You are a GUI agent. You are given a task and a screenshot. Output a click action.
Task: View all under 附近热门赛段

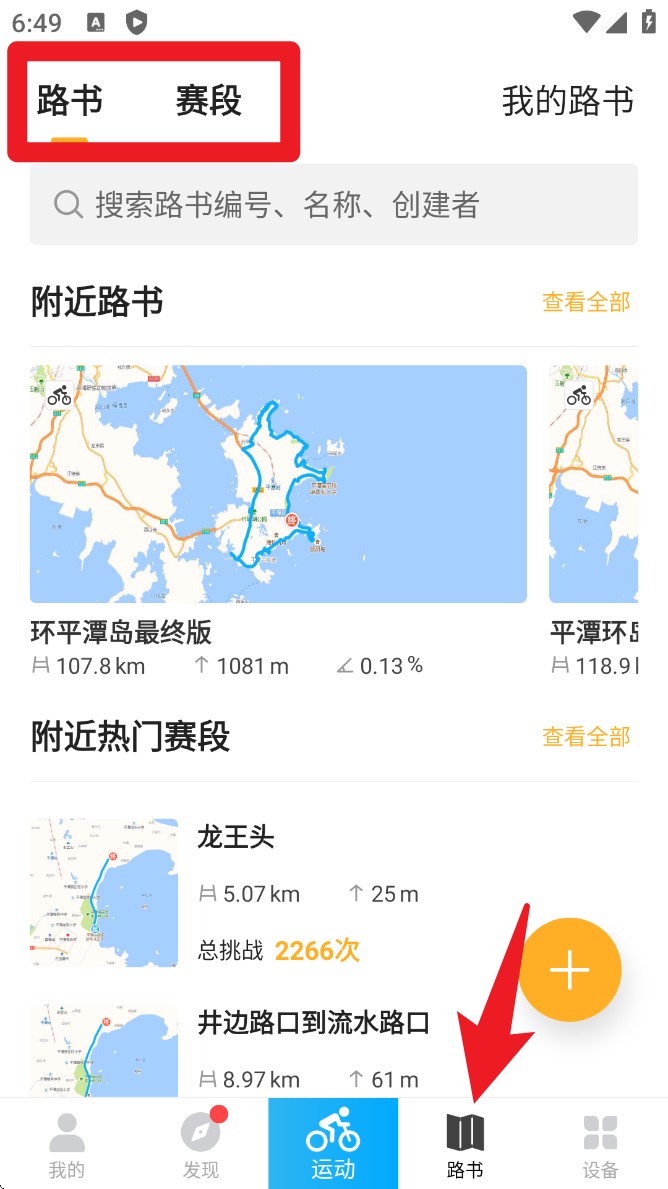pyautogui.click(x=586, y=737)
